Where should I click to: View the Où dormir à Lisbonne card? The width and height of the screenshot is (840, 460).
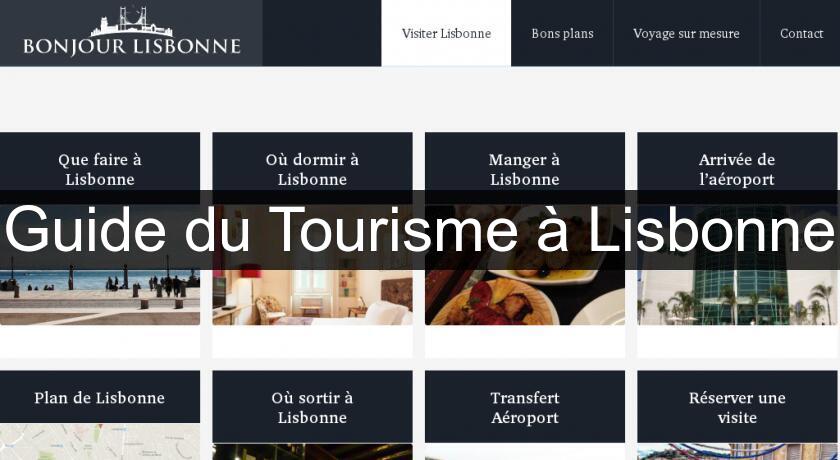point(312,168)
